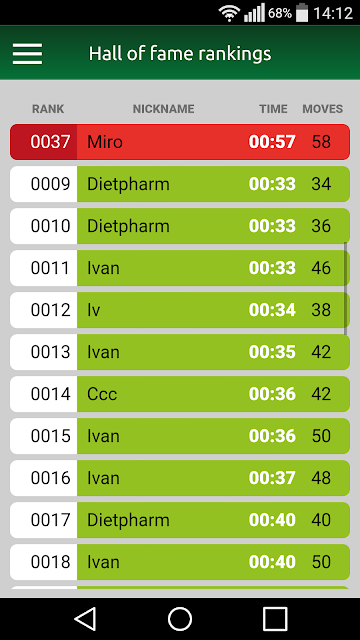The image size is (360, 640).
Task: Go back using system navigation
Action: 85,619
